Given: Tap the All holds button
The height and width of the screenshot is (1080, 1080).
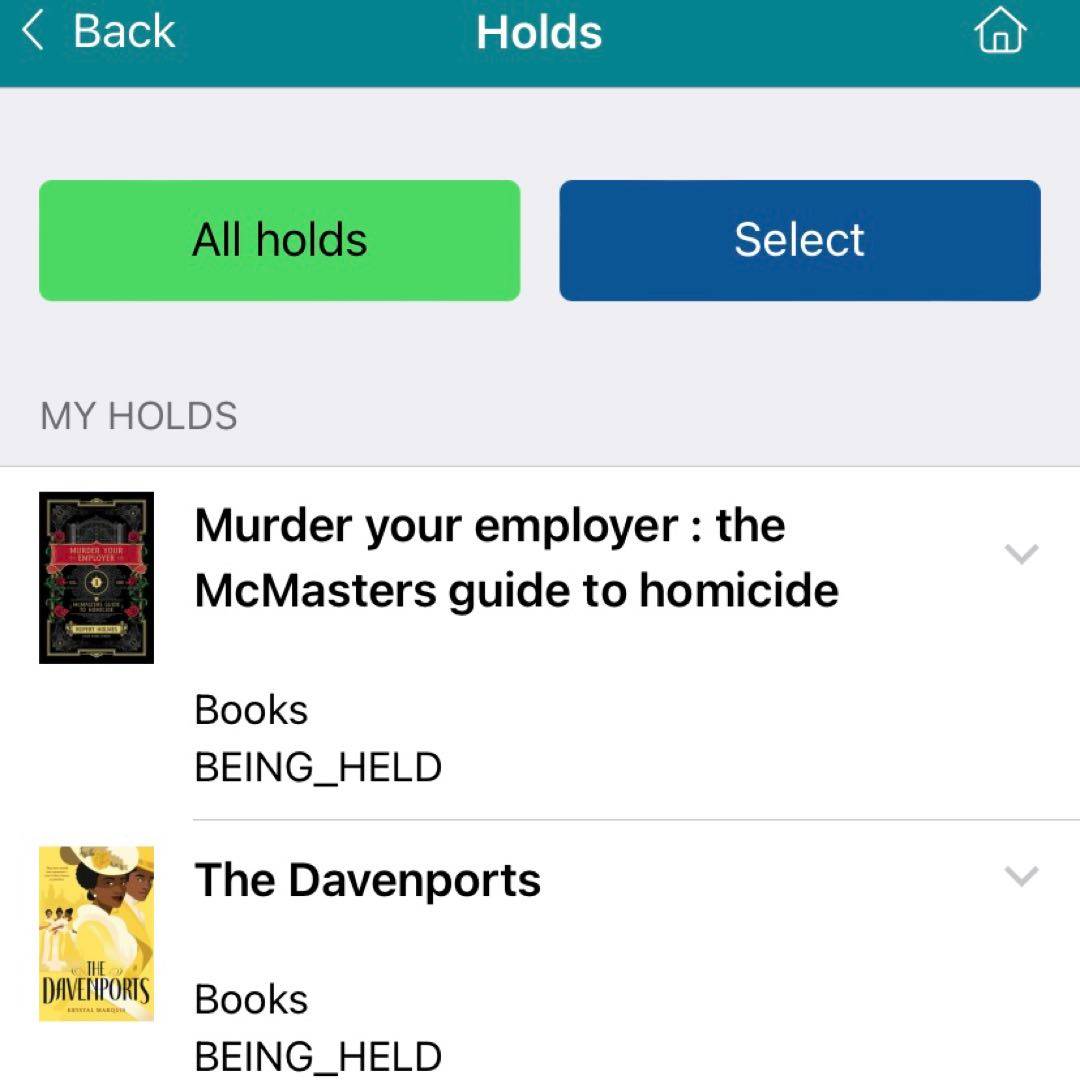Looking at the screenshot, I should tap(280, 240).
